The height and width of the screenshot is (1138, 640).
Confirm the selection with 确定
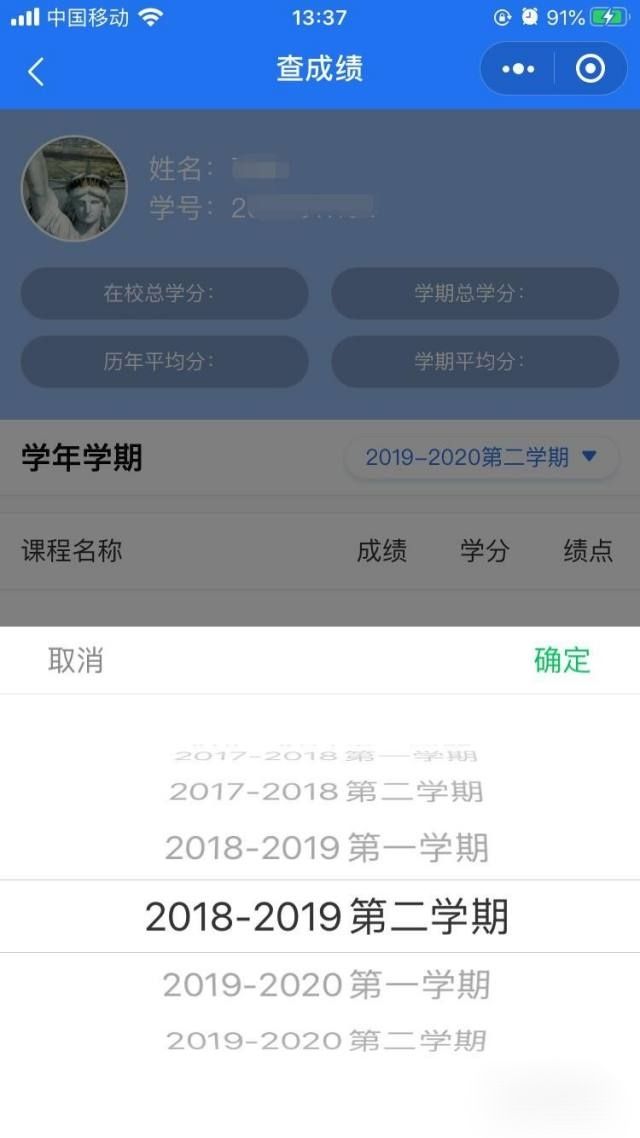[x=562, y=660]
